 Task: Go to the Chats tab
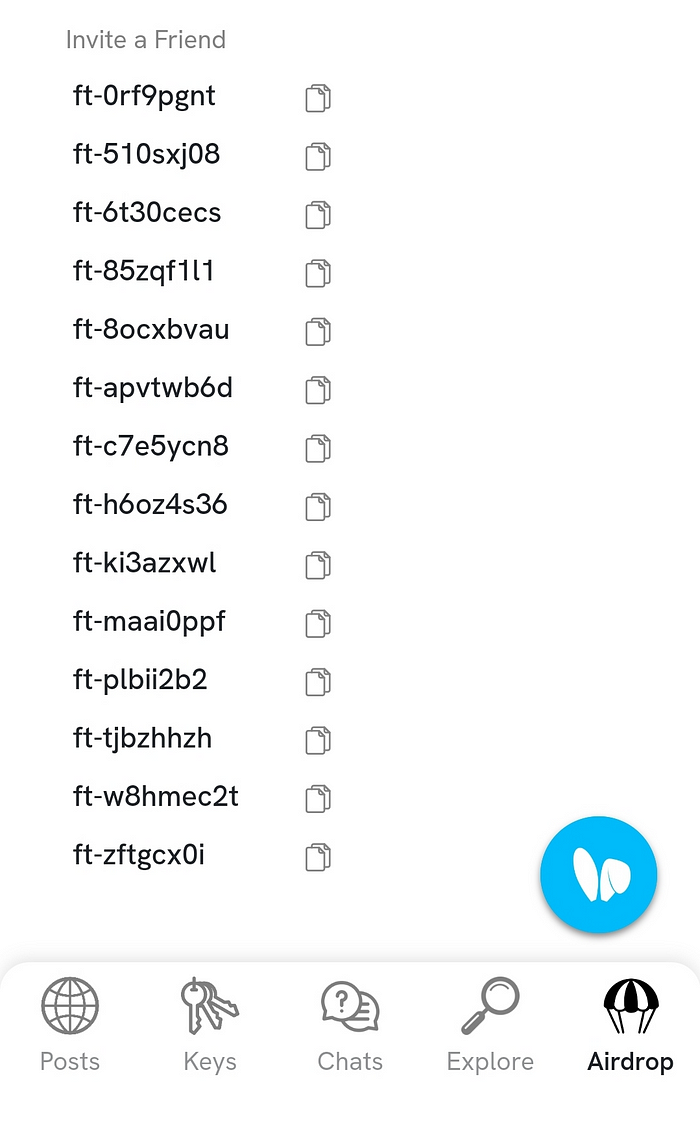[350, 1025]
